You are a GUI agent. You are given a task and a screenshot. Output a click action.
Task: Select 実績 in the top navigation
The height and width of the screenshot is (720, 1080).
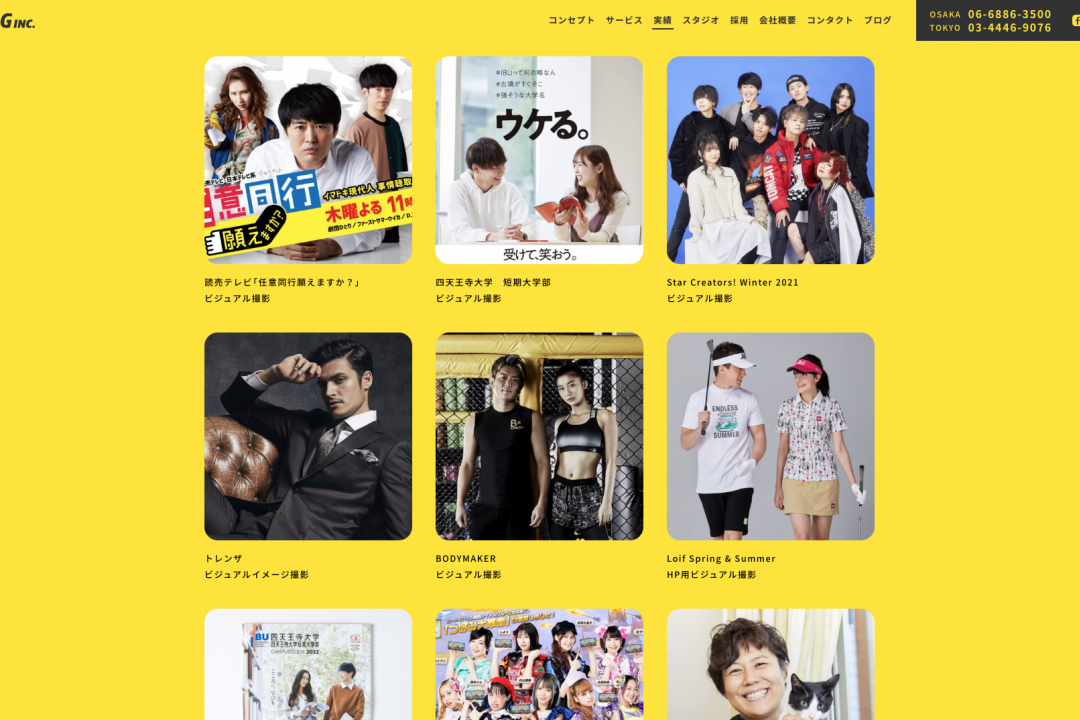pyautogui.click(x=662, y=20)
